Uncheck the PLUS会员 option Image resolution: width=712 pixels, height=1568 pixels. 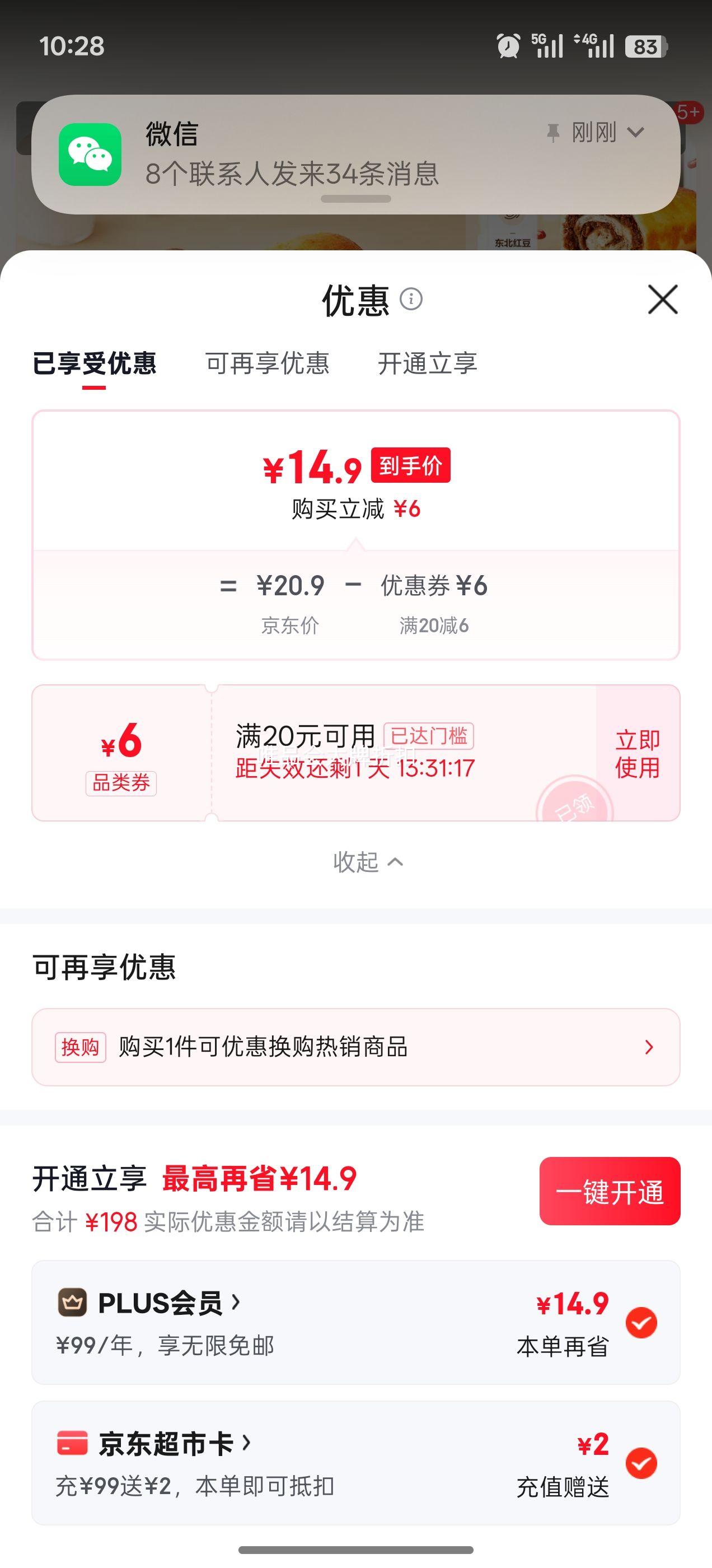(641, 1322)
